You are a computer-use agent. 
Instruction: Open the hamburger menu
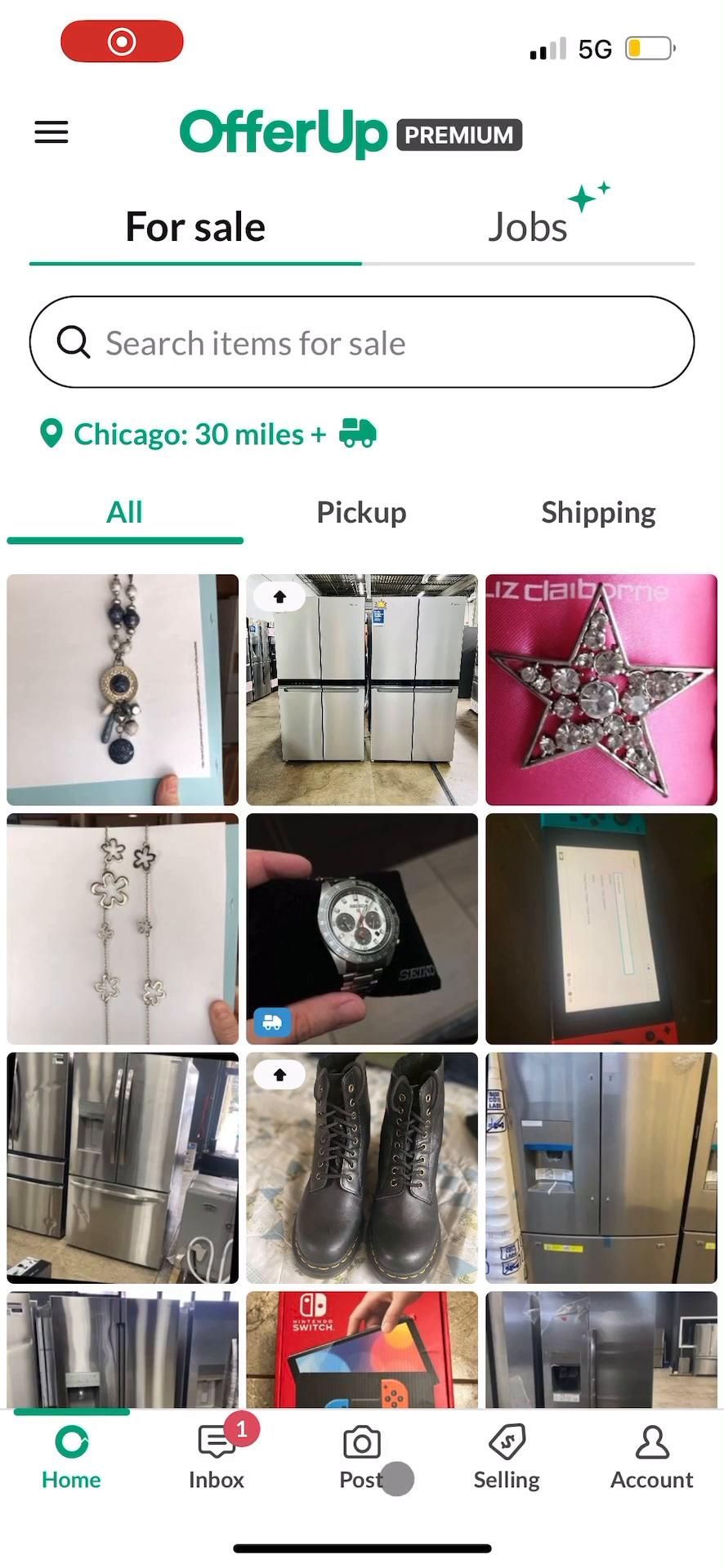(51, 132)
